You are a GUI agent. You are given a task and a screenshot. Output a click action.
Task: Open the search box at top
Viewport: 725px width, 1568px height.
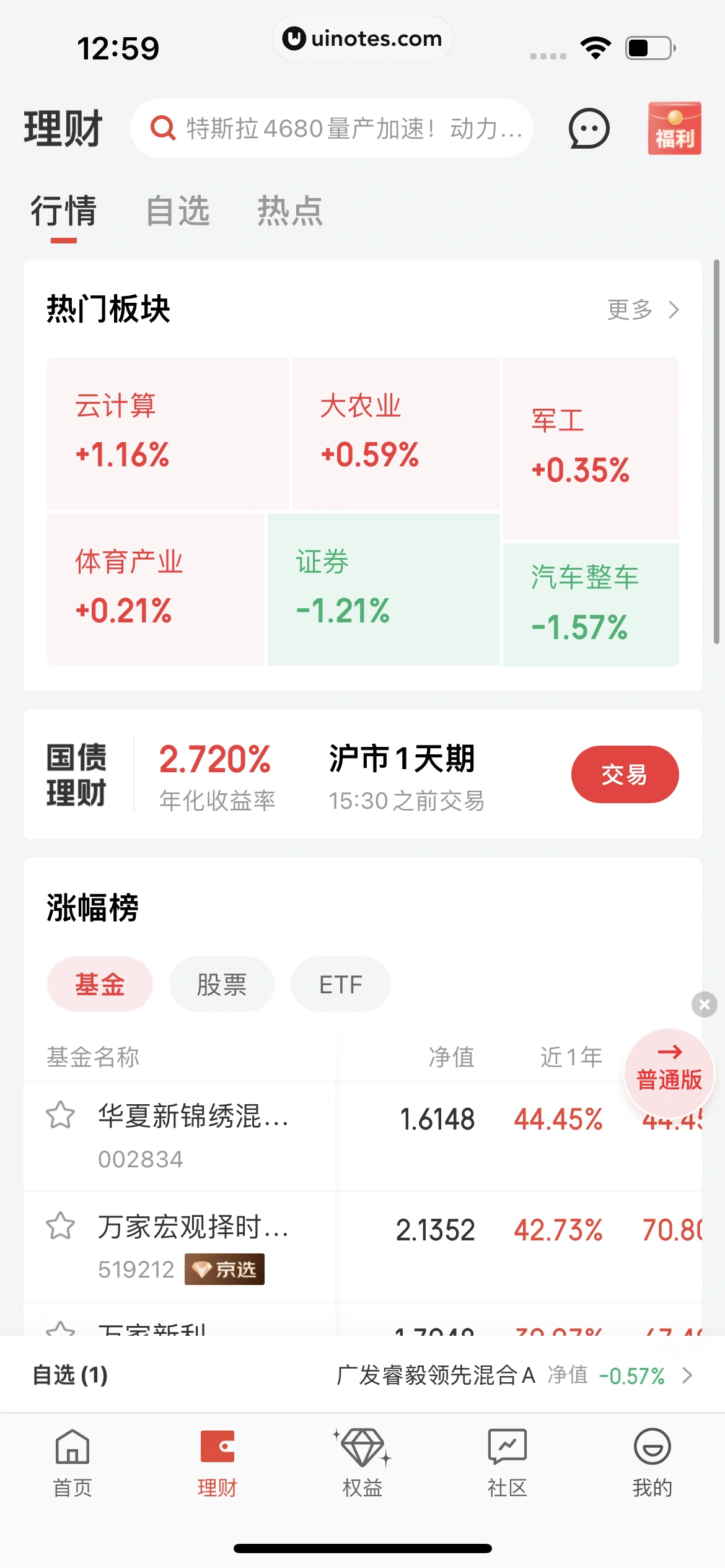[332, 129]
